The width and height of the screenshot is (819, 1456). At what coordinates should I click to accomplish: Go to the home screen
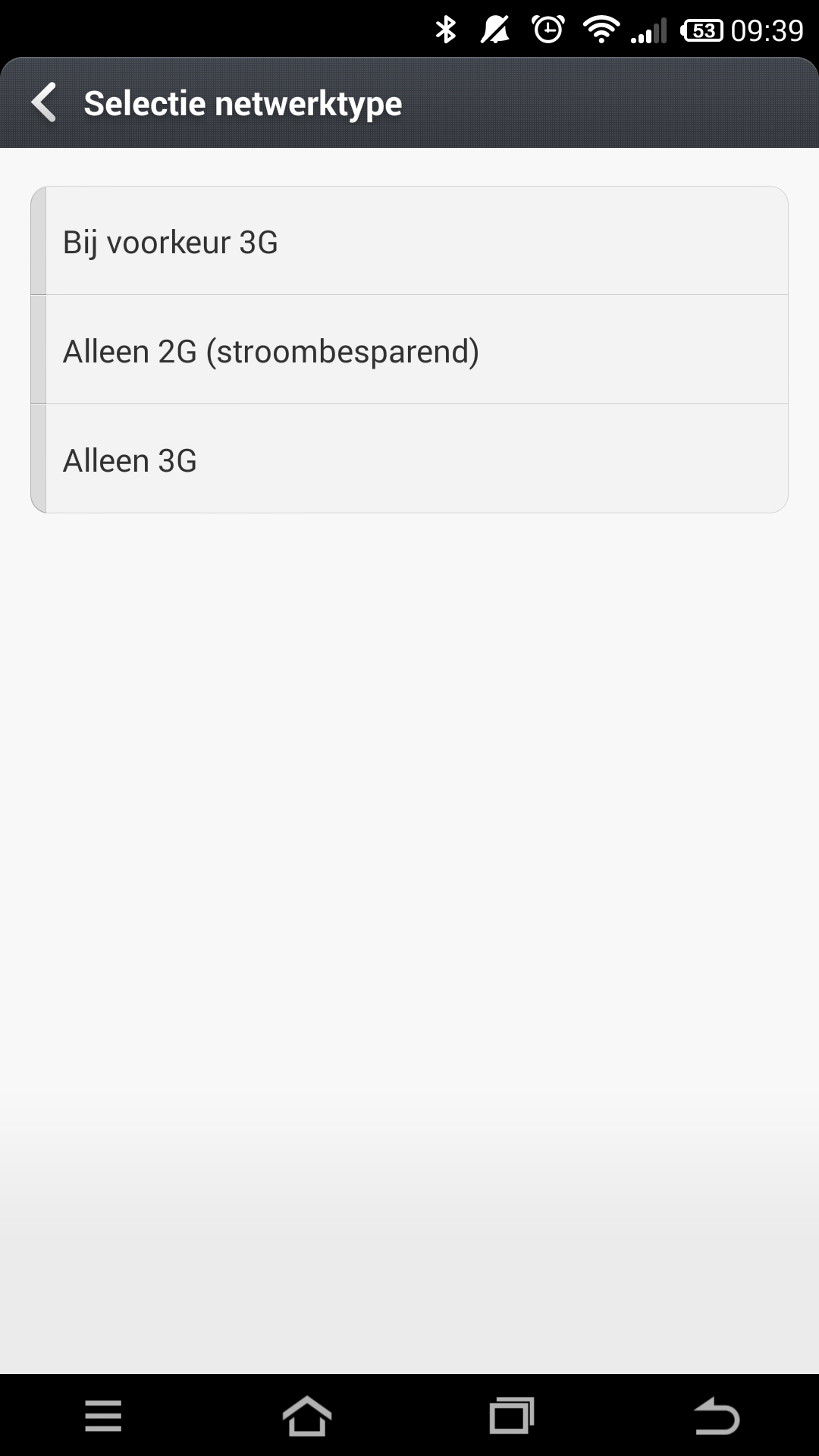(x=307, y=1416)
